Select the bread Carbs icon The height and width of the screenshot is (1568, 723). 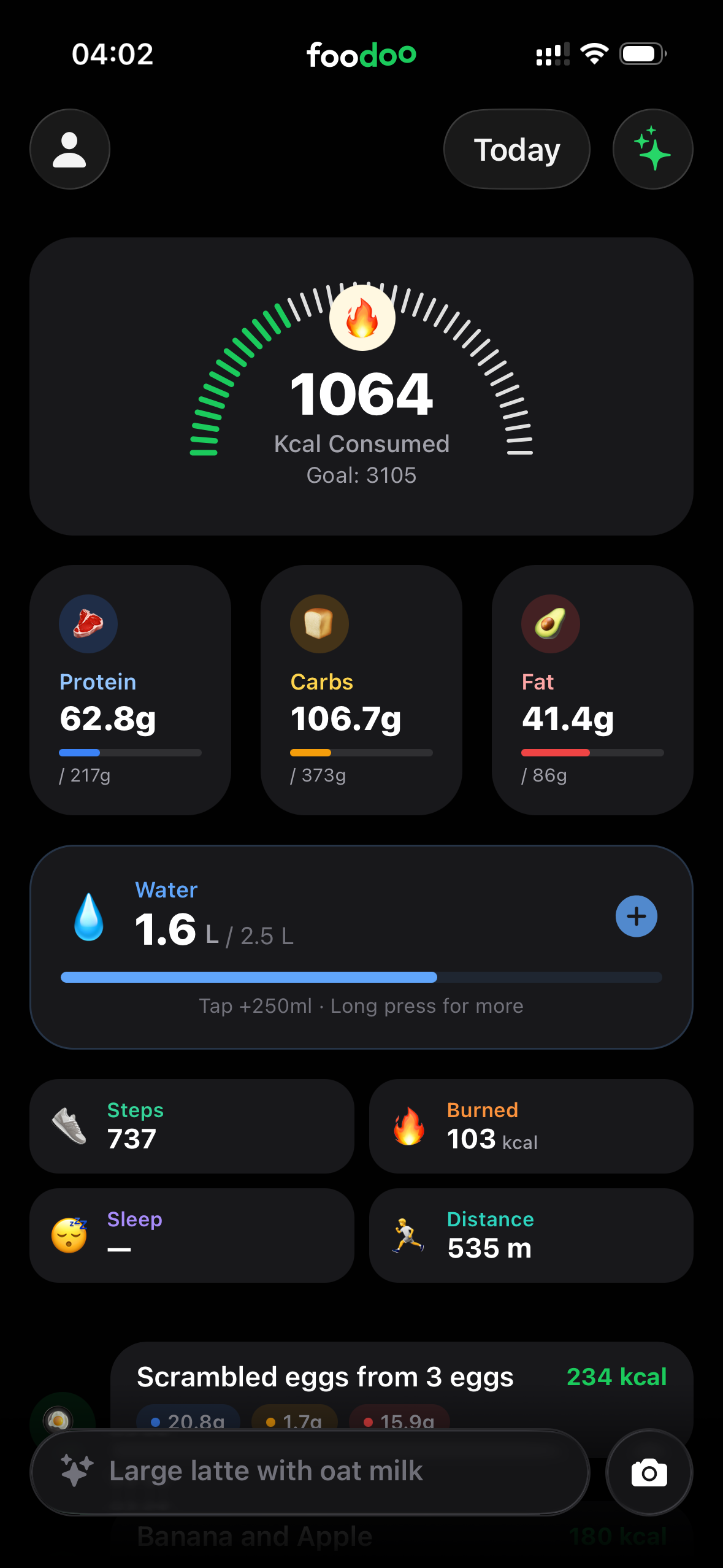(x=319, y=623)
